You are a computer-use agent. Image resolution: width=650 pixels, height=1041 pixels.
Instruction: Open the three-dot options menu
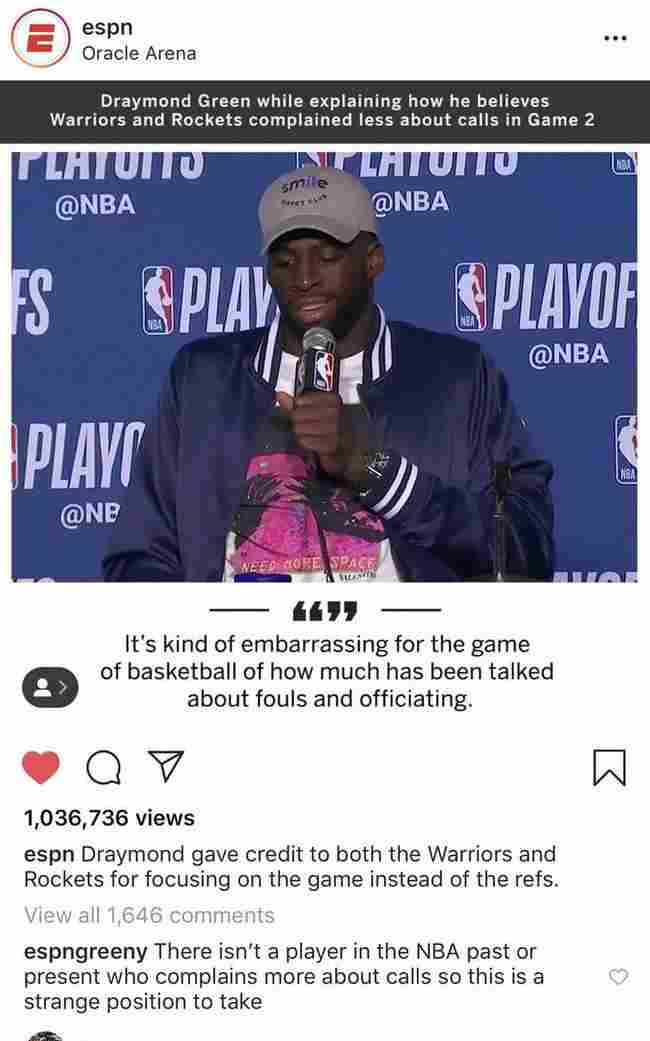coord(615,39)
